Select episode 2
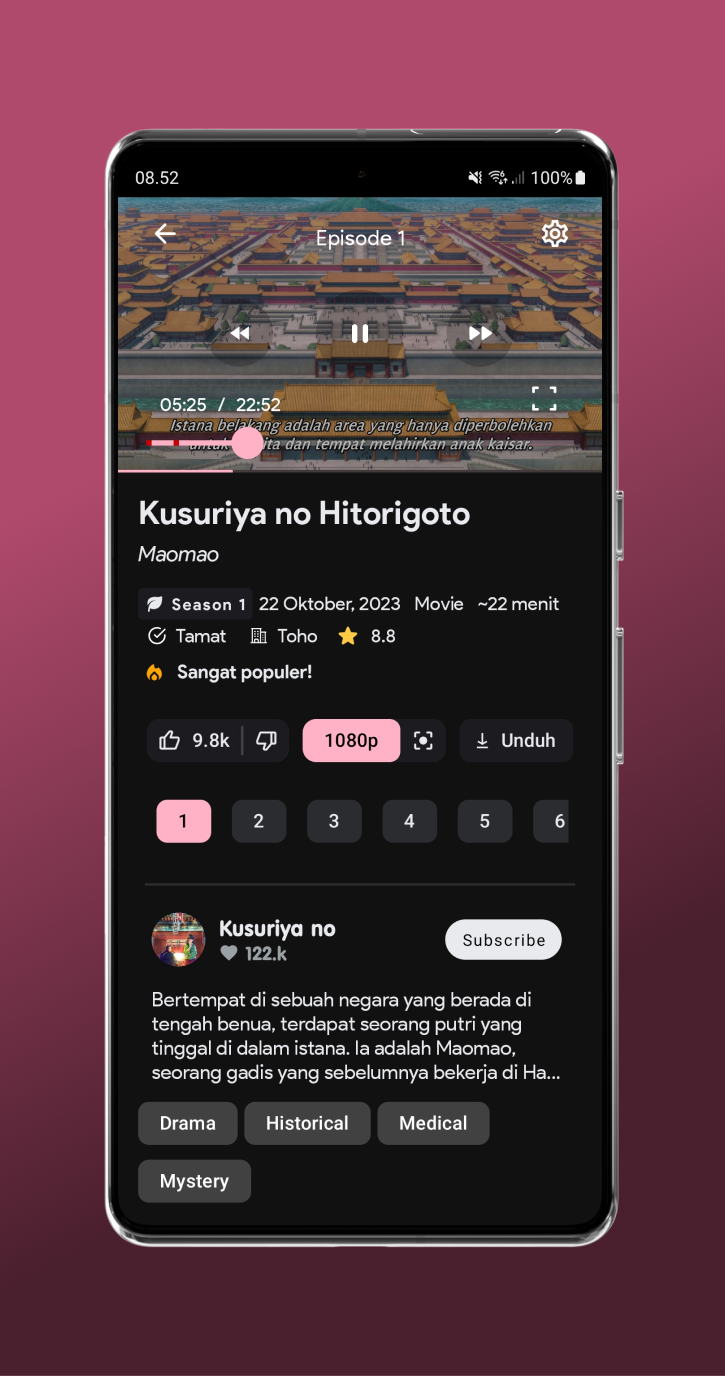725x1376 pixels. point(259,821)
